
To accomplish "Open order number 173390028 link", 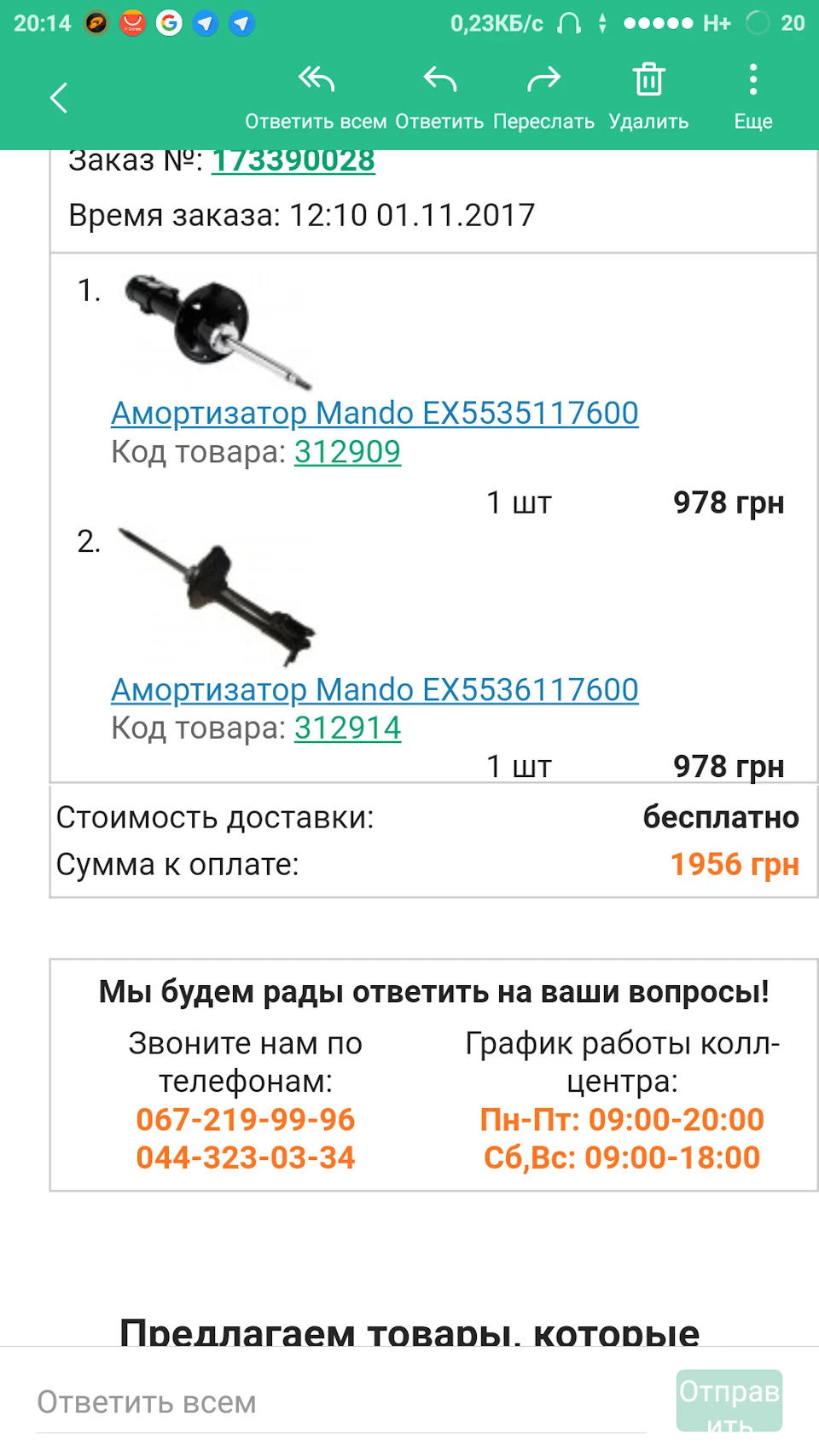I will coord(293,162).
